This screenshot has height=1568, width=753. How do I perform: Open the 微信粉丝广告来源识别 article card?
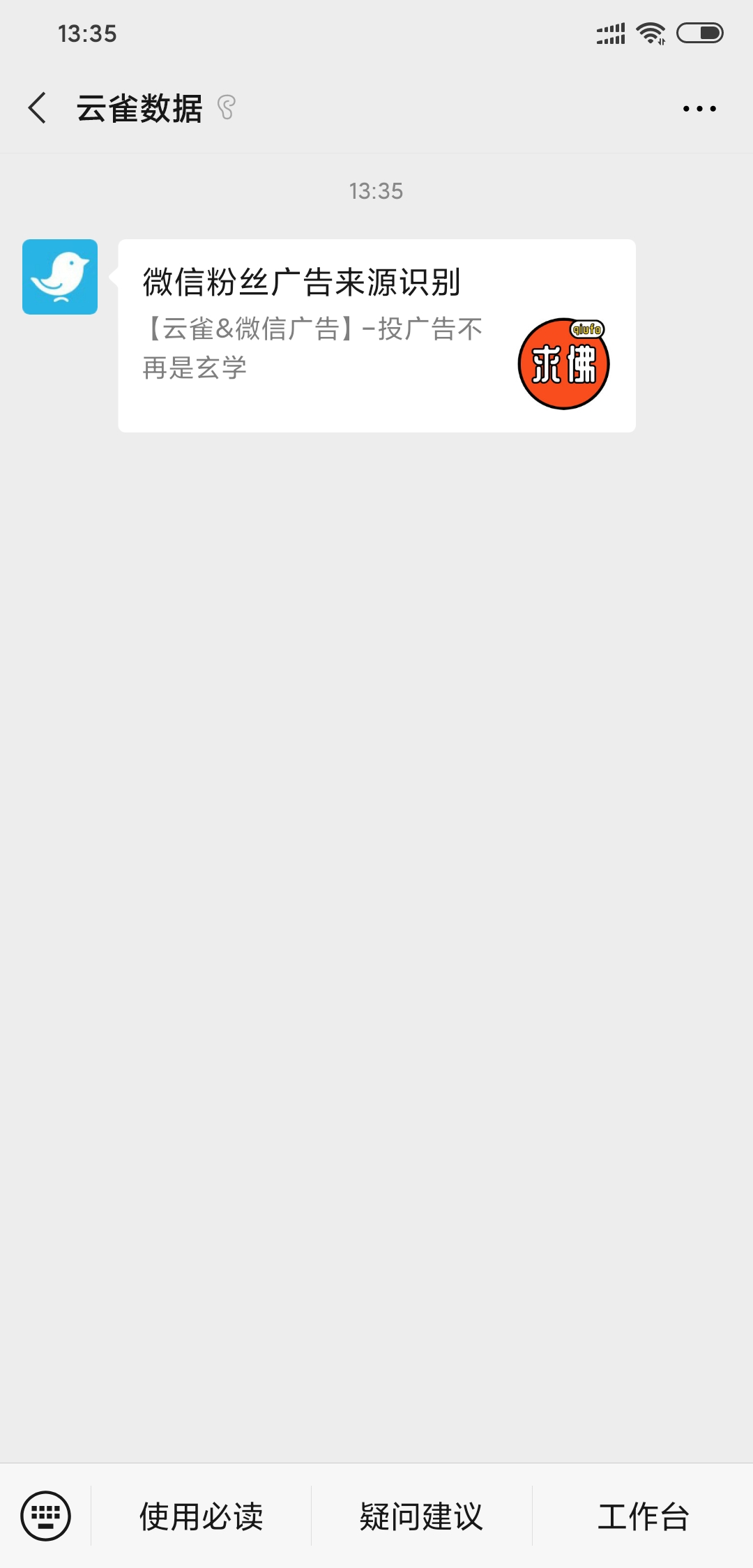tap(376, 336)
